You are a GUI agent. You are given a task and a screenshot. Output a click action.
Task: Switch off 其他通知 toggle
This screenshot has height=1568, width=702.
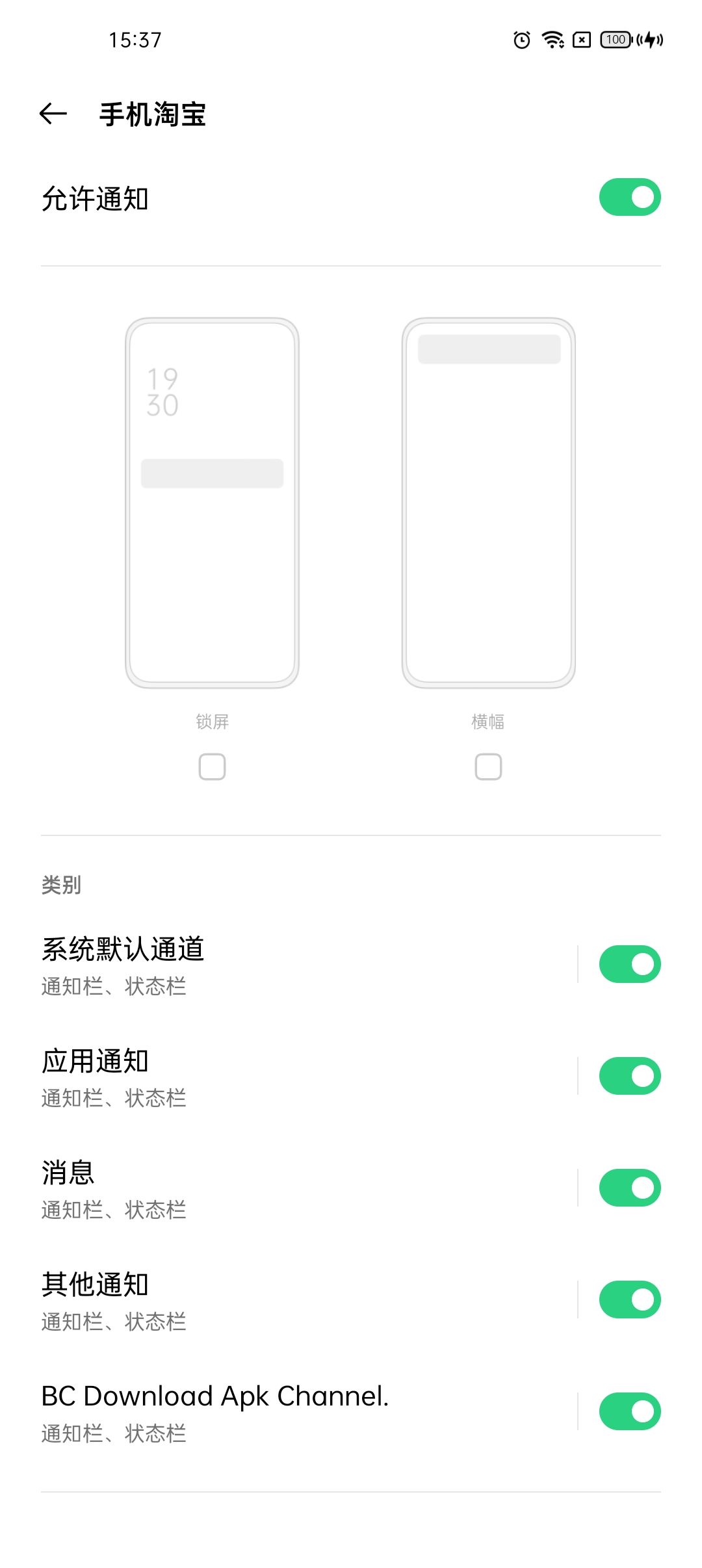[629, 1300]
